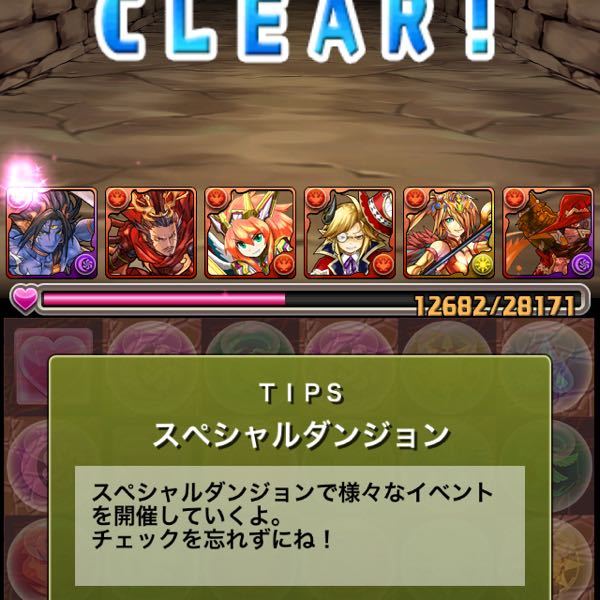Select the blonde monster wearing glasses

click(x=349, y=233)
